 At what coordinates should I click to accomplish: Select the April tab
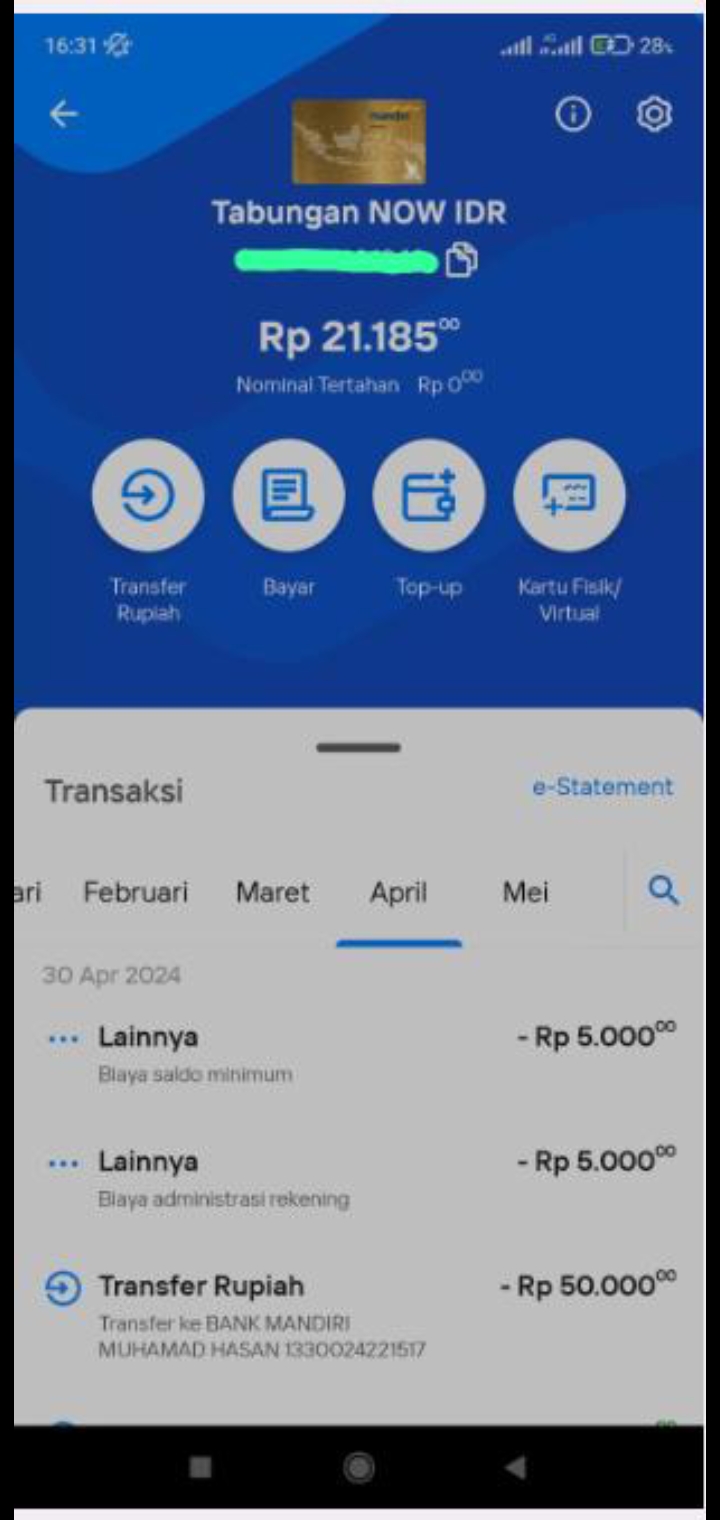(399, 892)
